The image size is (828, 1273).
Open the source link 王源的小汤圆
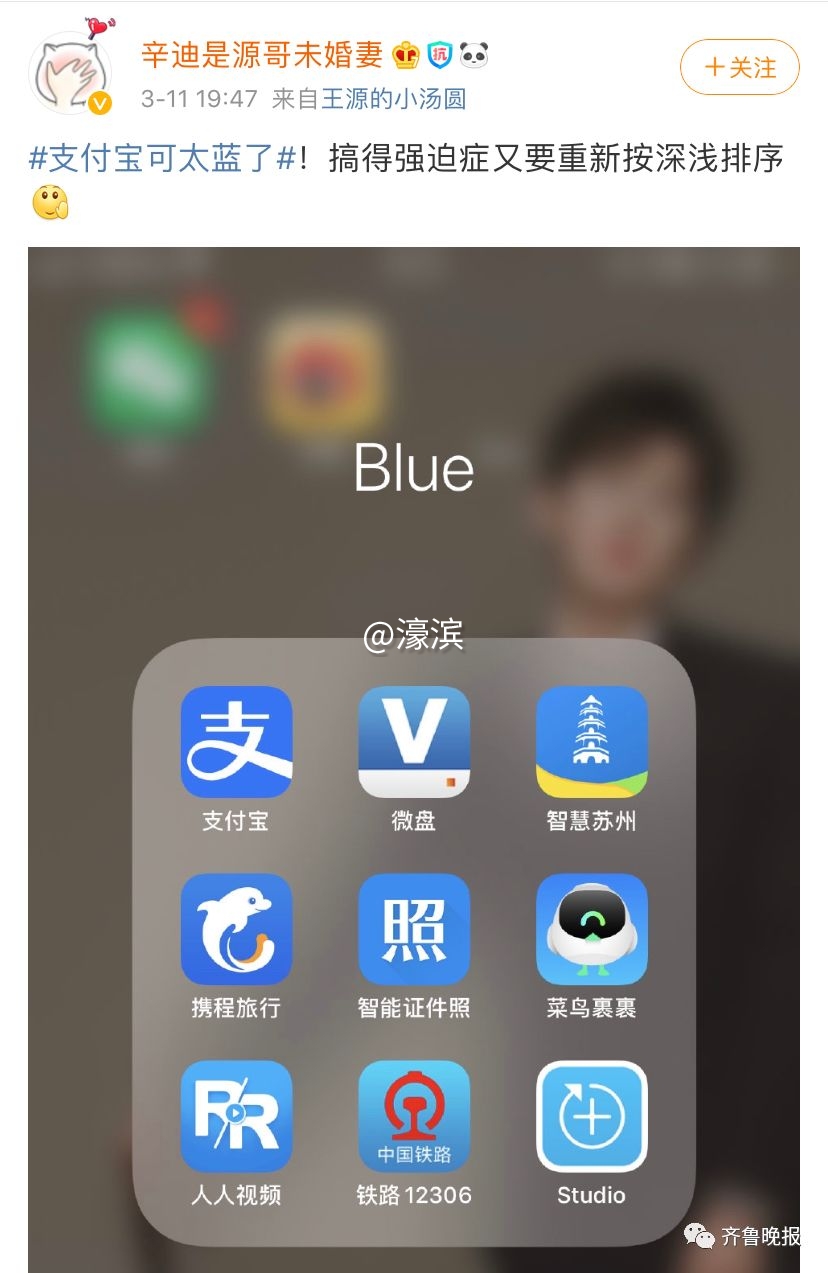point(393,99)
